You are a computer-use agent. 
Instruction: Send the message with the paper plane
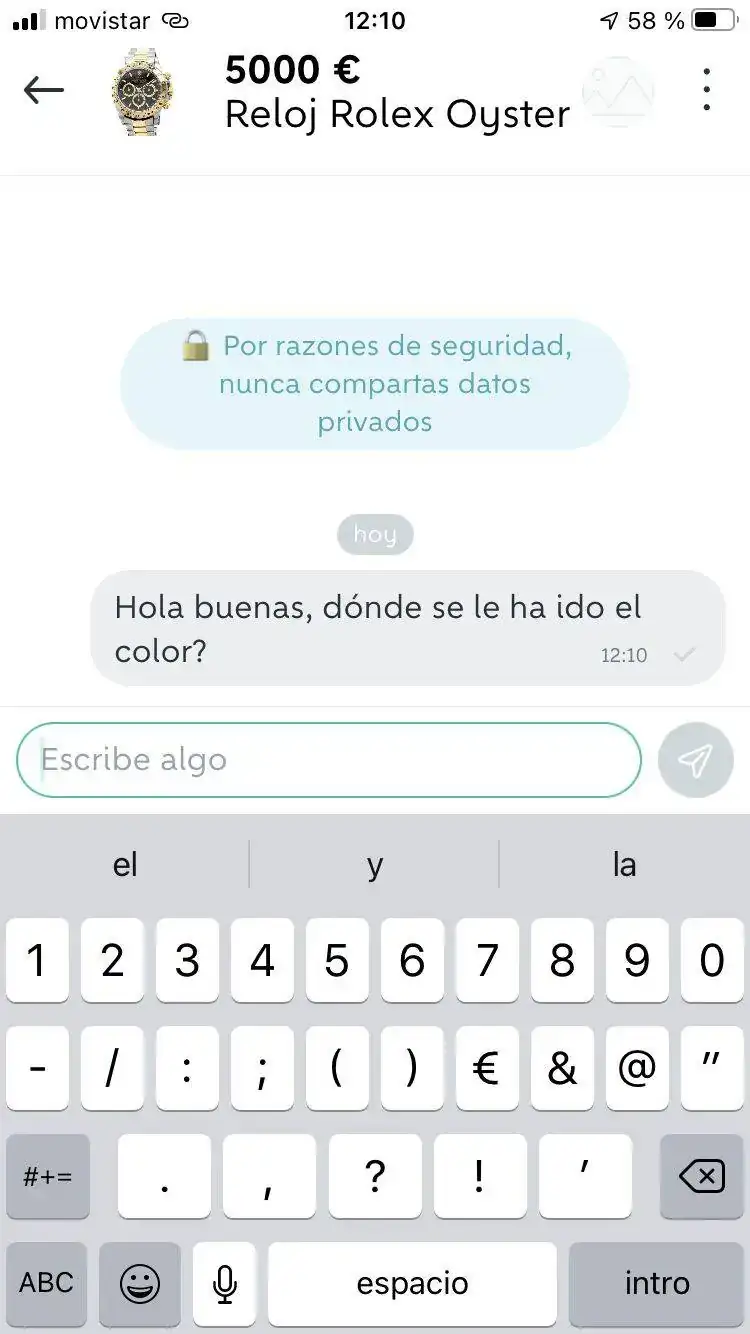[695, 760]
